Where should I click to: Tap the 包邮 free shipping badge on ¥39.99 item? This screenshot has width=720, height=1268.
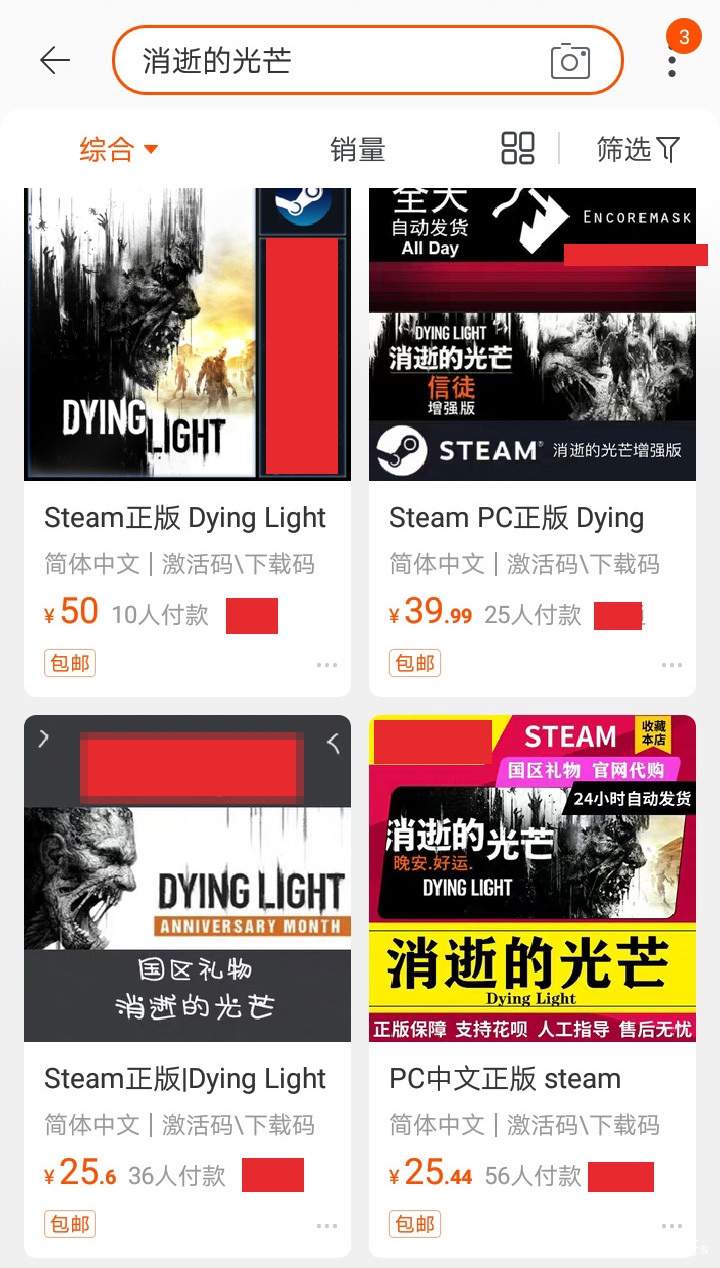point(414,663)
